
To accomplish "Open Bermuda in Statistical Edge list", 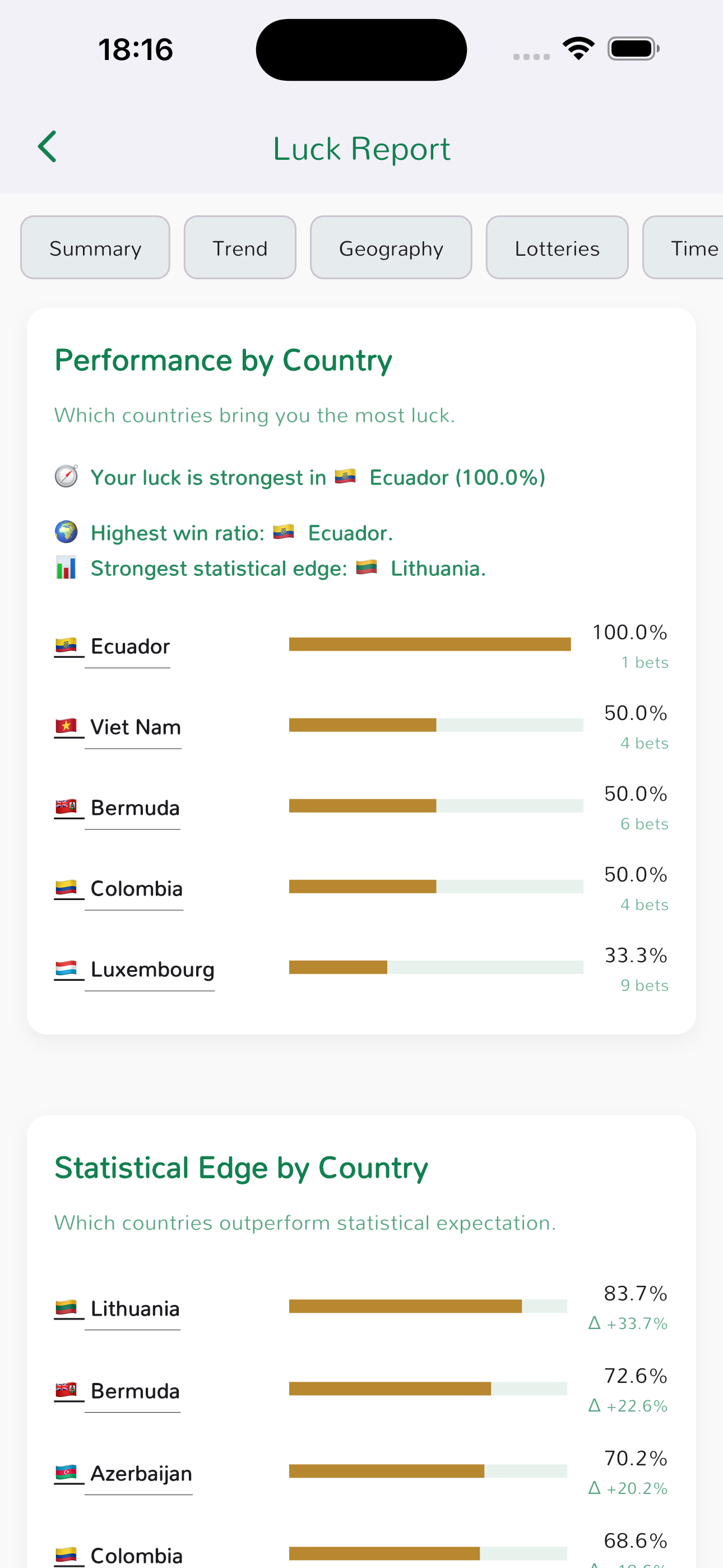I will click(x=134, y=1391).
